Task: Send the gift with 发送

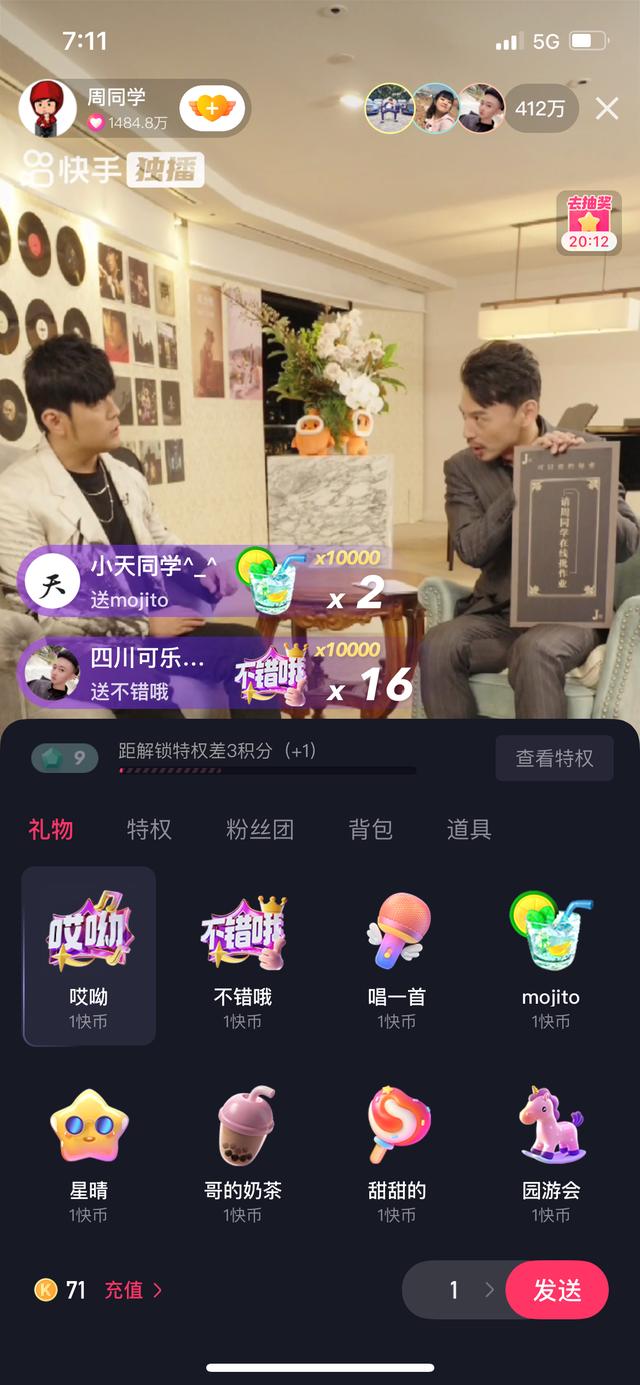Action: click(557, 1290)
